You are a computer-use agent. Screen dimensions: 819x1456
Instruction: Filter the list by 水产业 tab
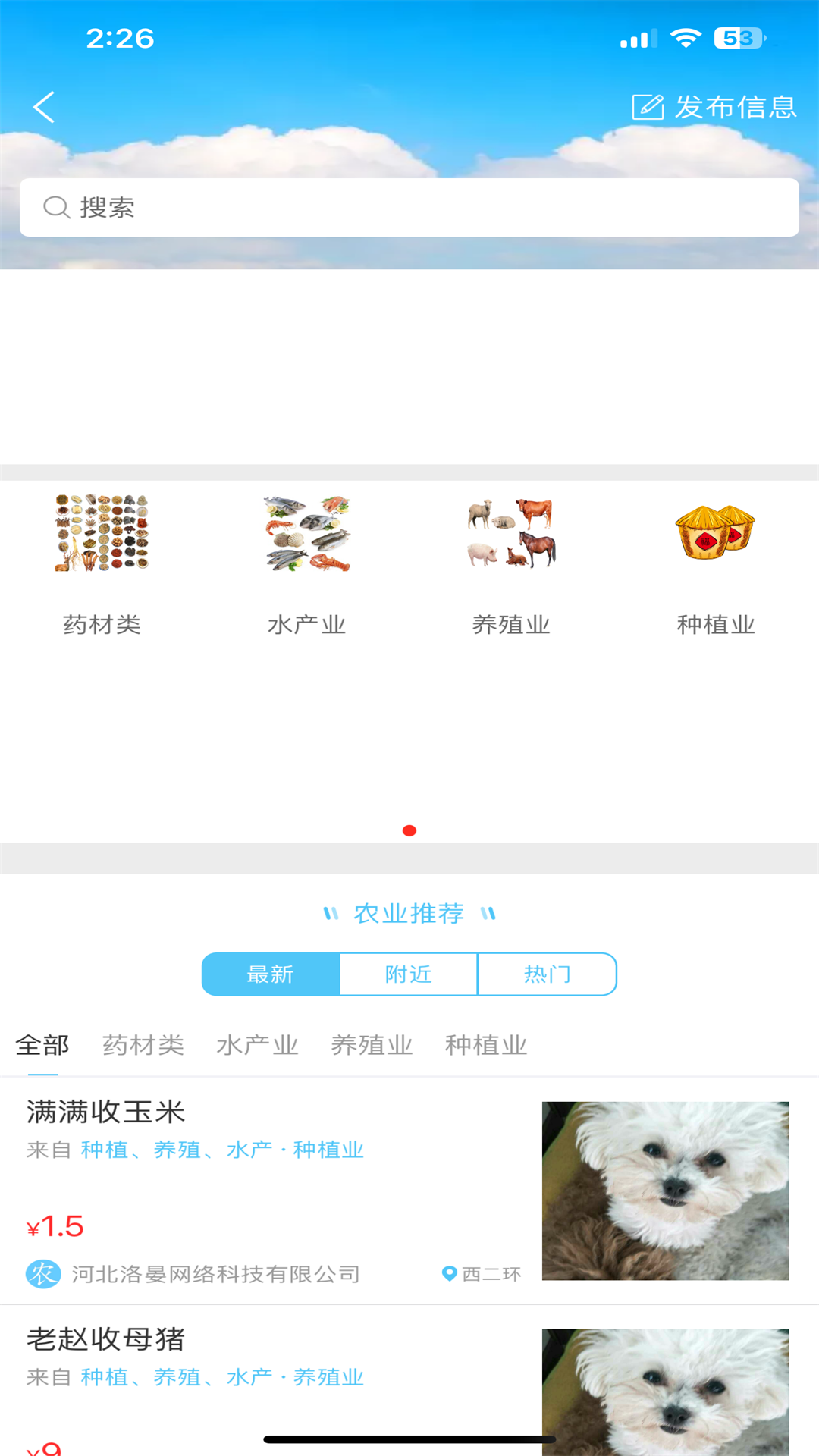tap(258, 1046)
